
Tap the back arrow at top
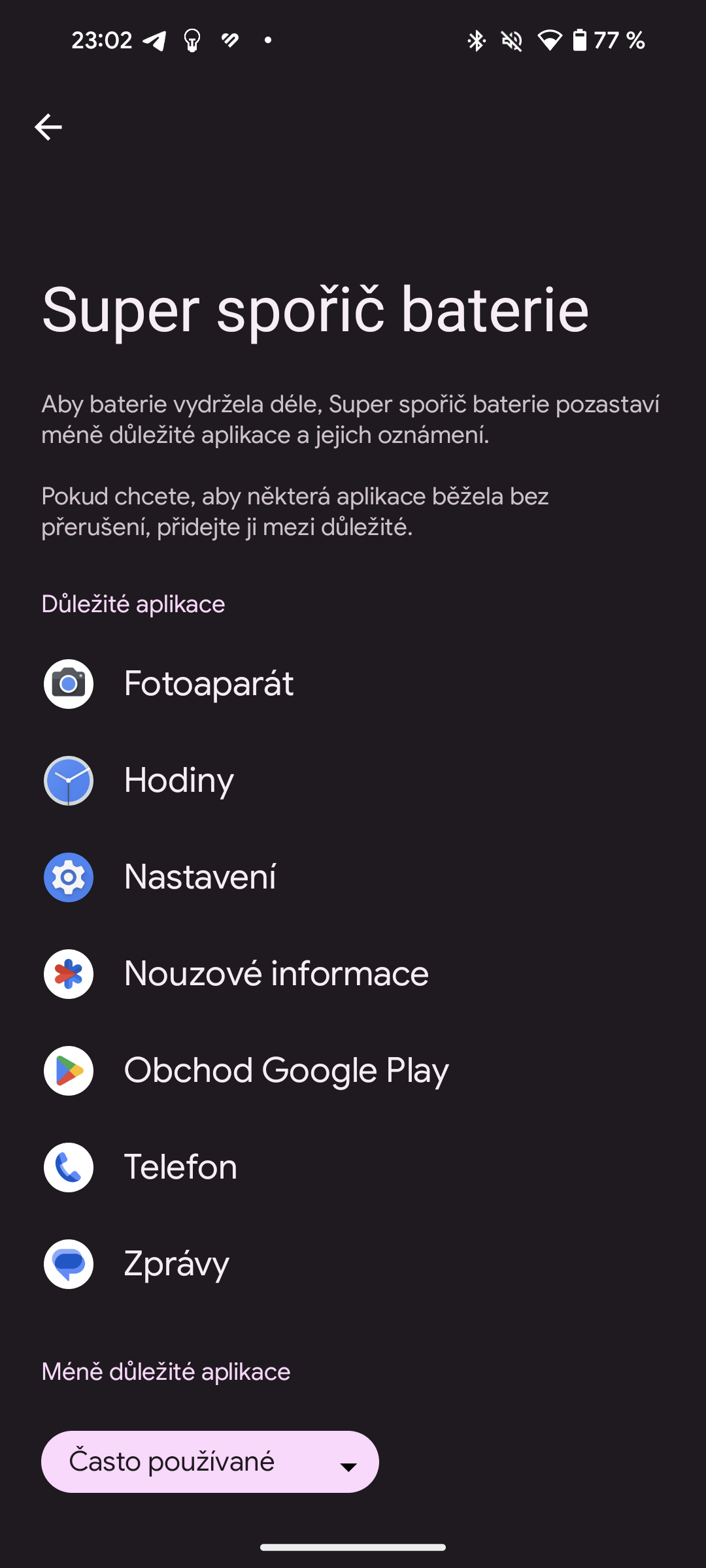[x=49, y=126]
